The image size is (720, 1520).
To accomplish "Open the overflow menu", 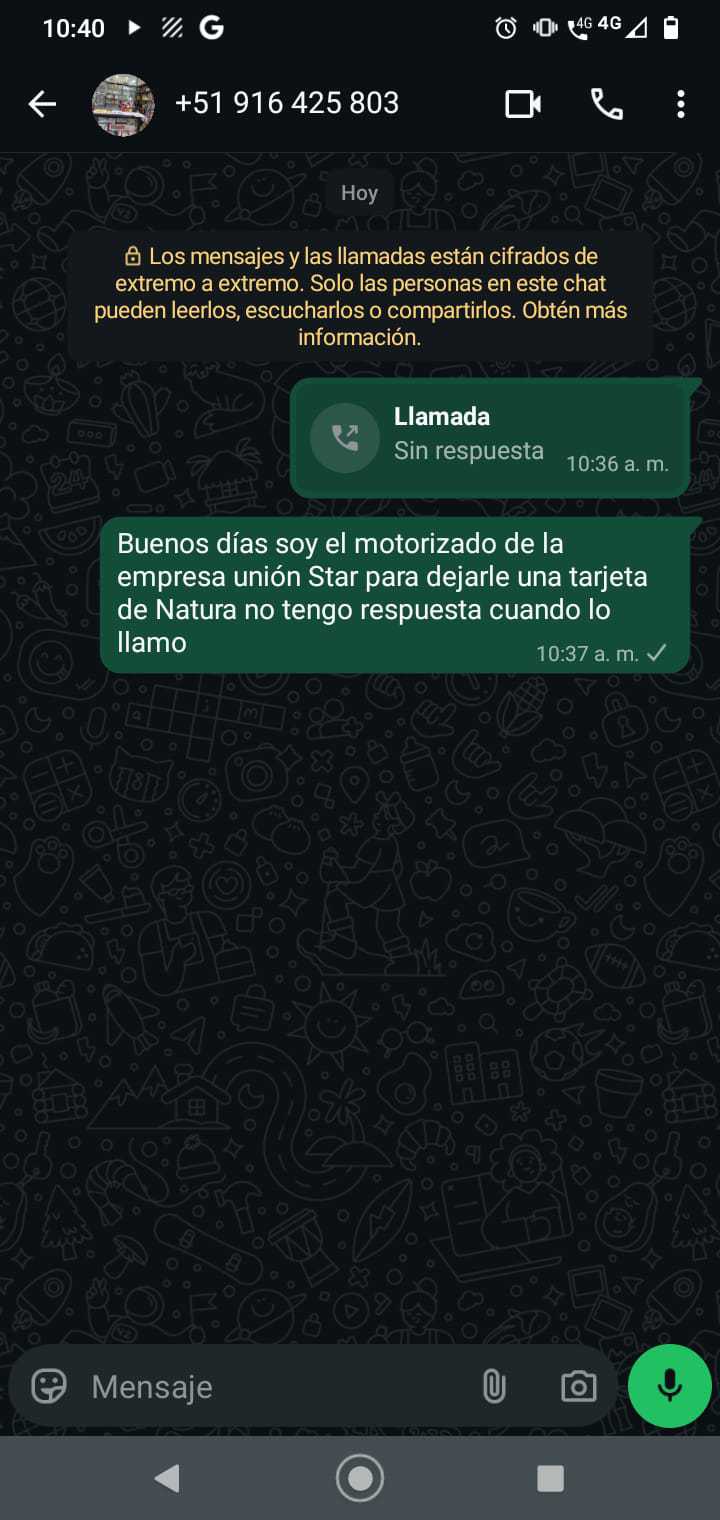I will click(680, 104).
